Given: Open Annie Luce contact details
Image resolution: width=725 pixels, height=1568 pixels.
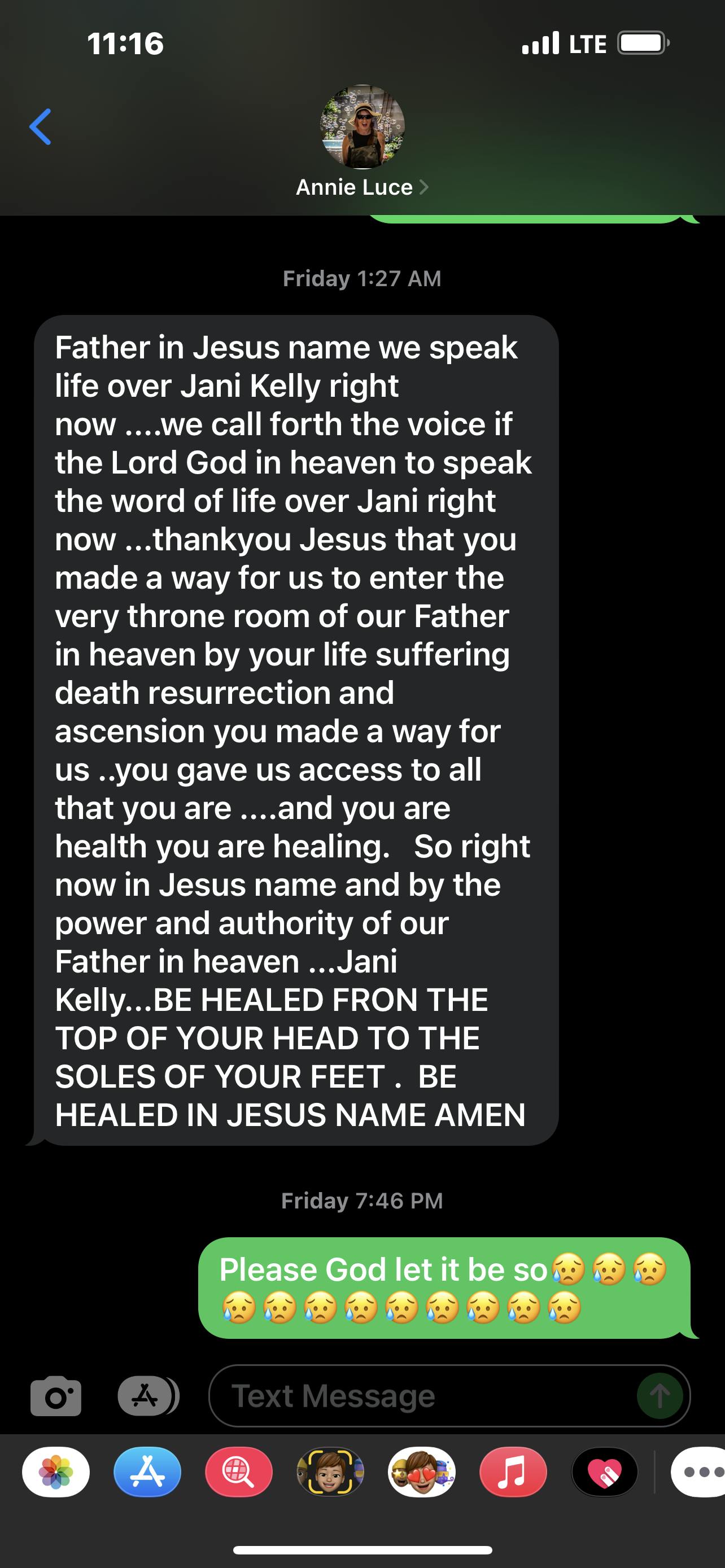Looking at the screenshot, I should [x=362, y=187].
